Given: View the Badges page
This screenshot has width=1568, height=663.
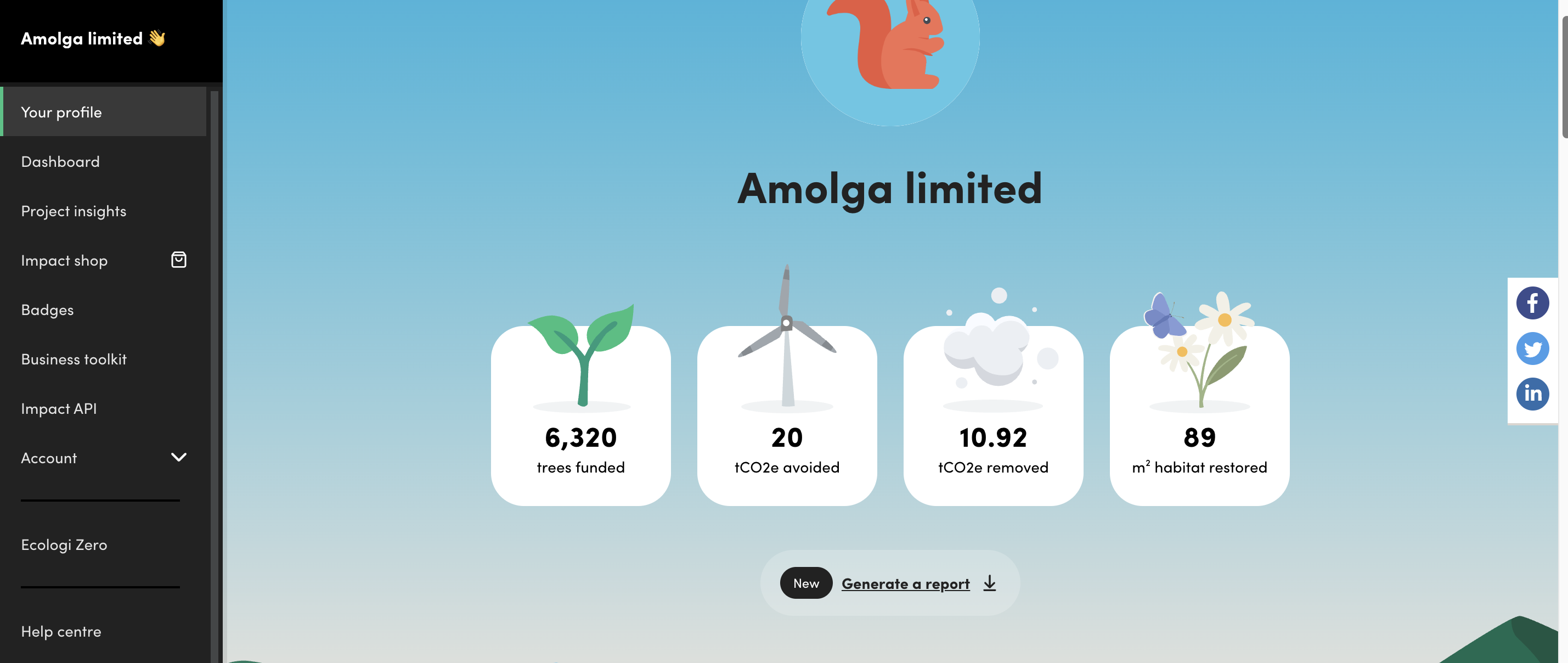Looking at the screenshot, I should (48, 310).
